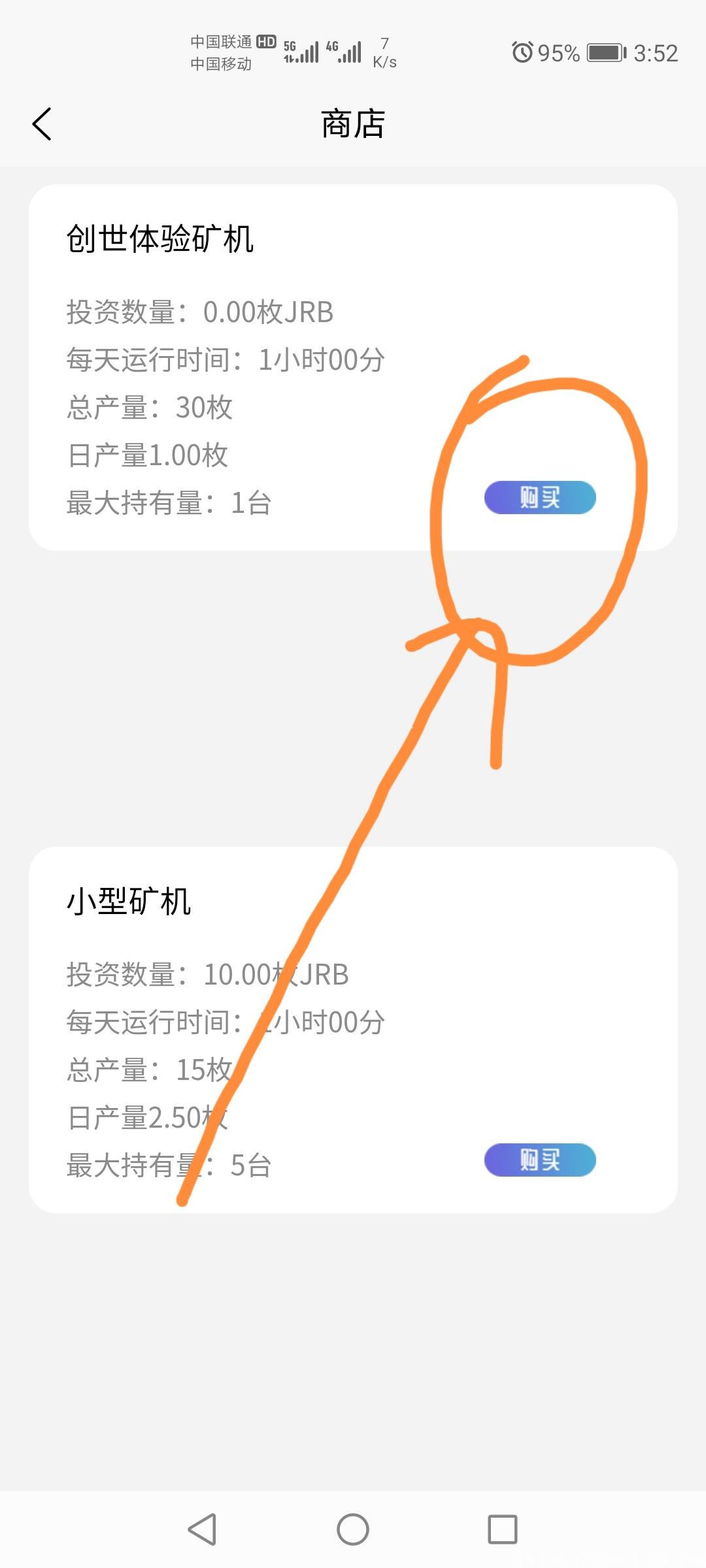Select the 创世体验矿机 card title

pyautogui.click(x=160, y=238)
